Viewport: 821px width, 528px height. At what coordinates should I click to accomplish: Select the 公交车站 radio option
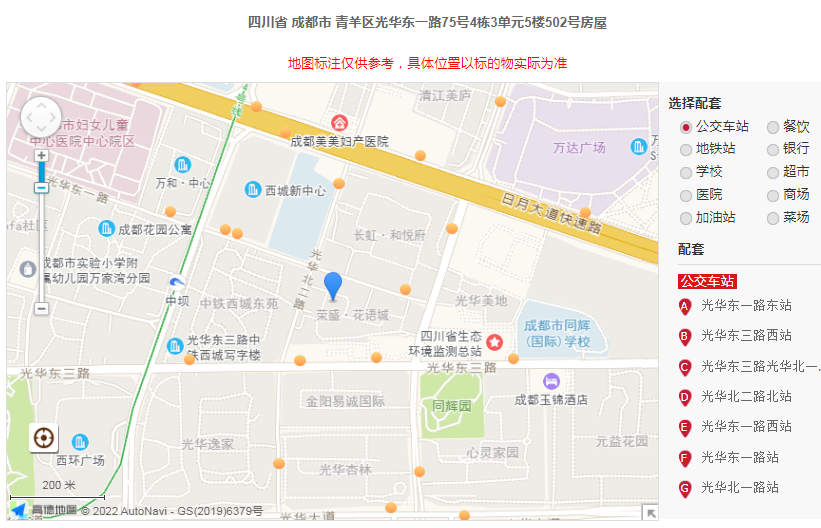pos(686,127)
